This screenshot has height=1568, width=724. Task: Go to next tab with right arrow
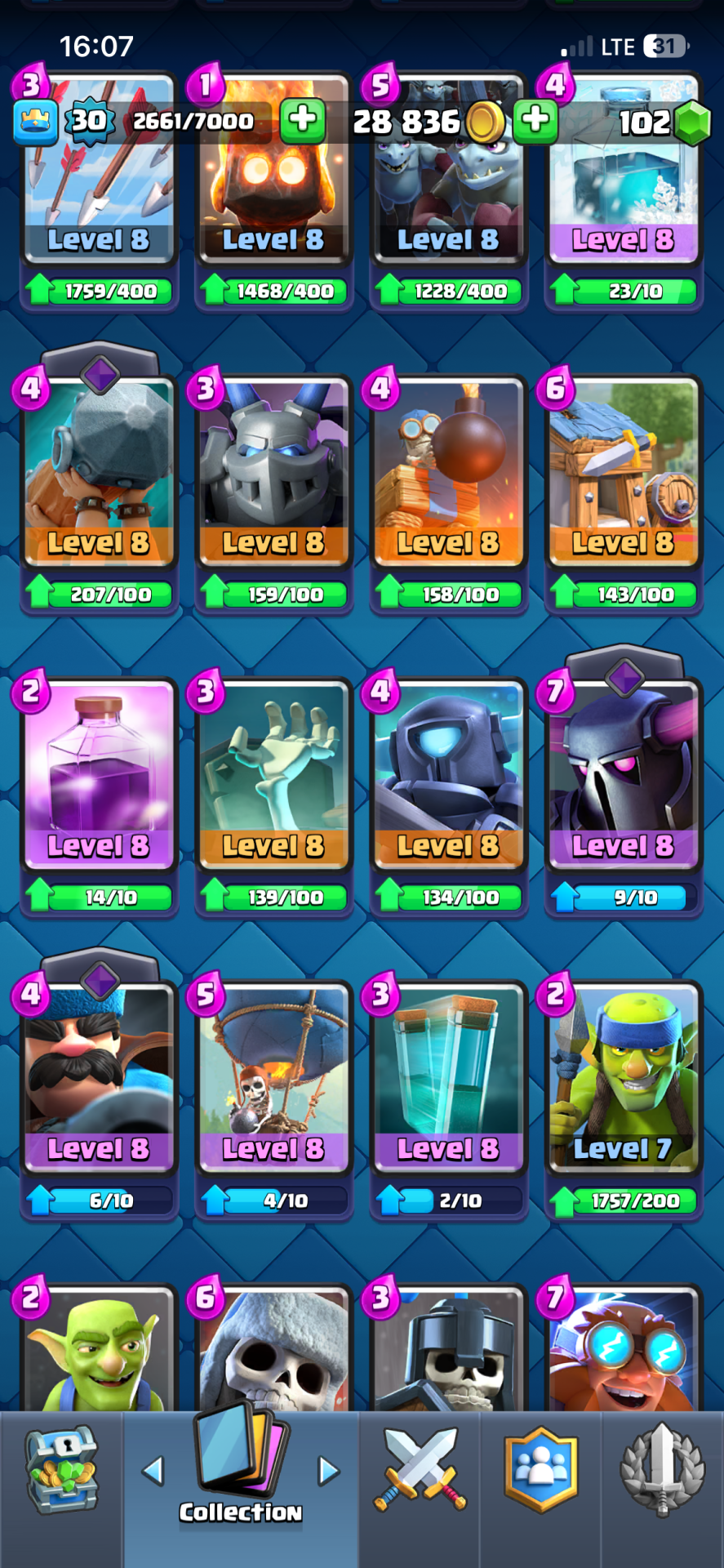(x=328, y=1472)
